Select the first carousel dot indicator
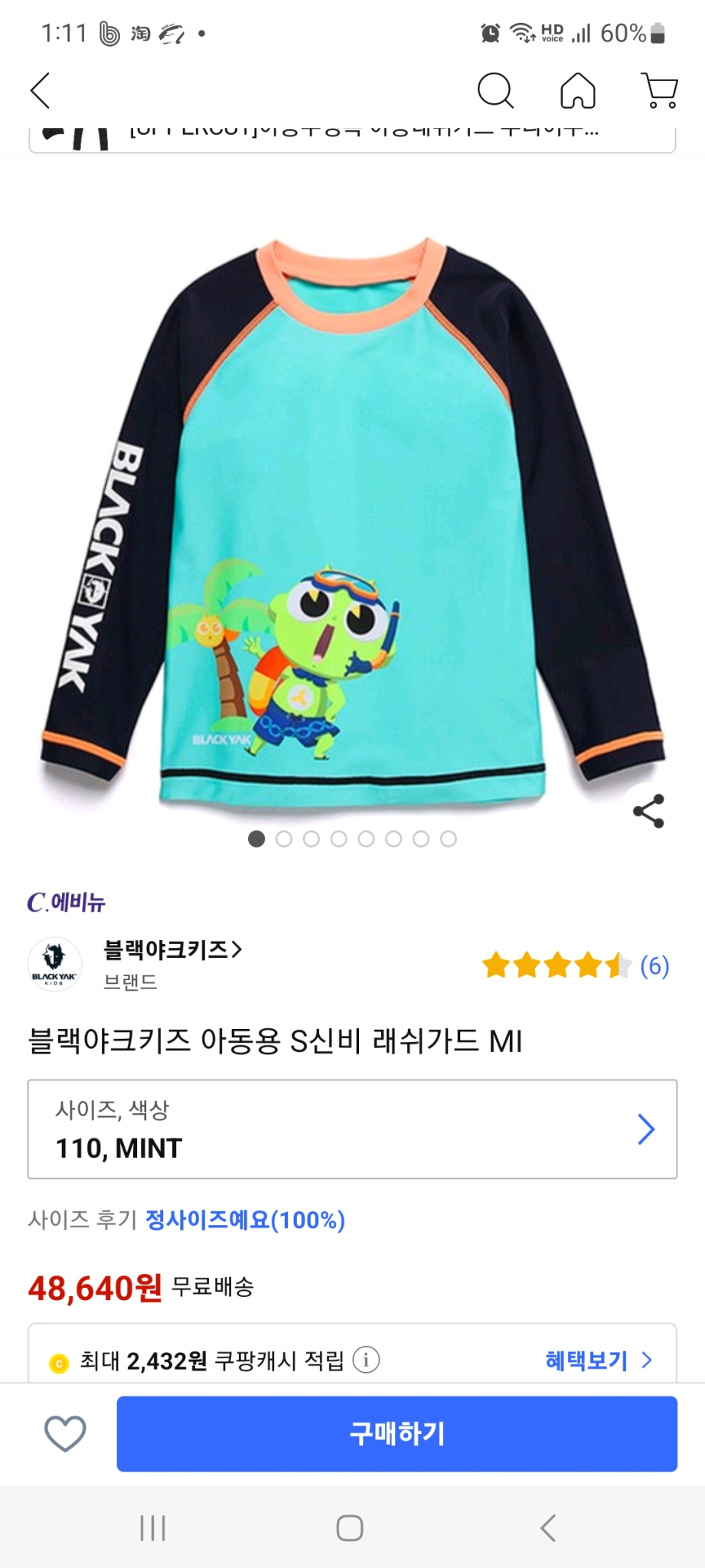The height and width of the screenshot is (1568, 705). (258, 839)
